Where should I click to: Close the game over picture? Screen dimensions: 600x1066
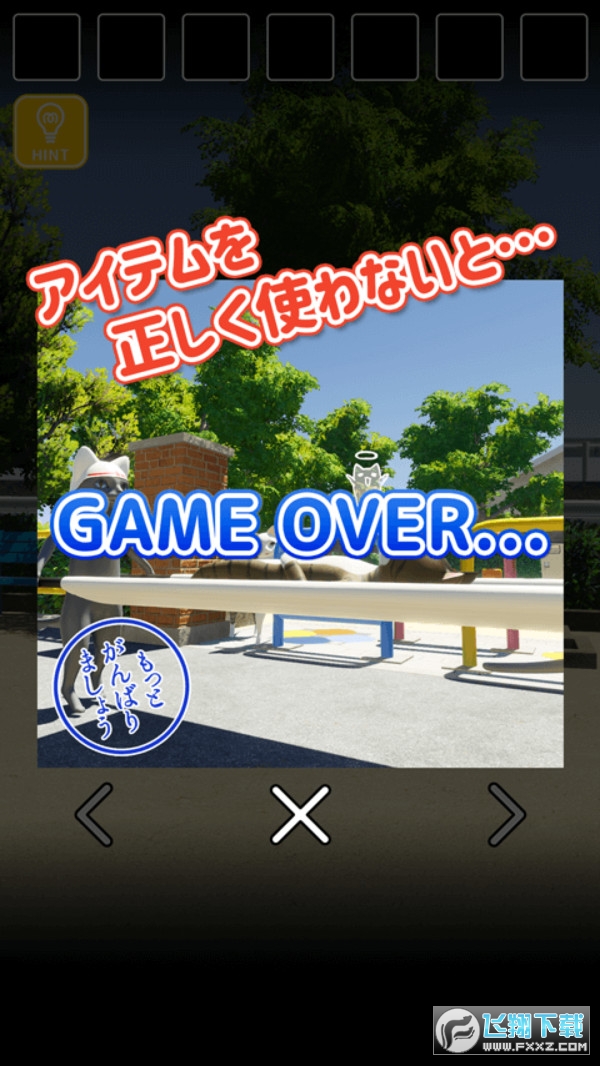[x=300, y=814]
